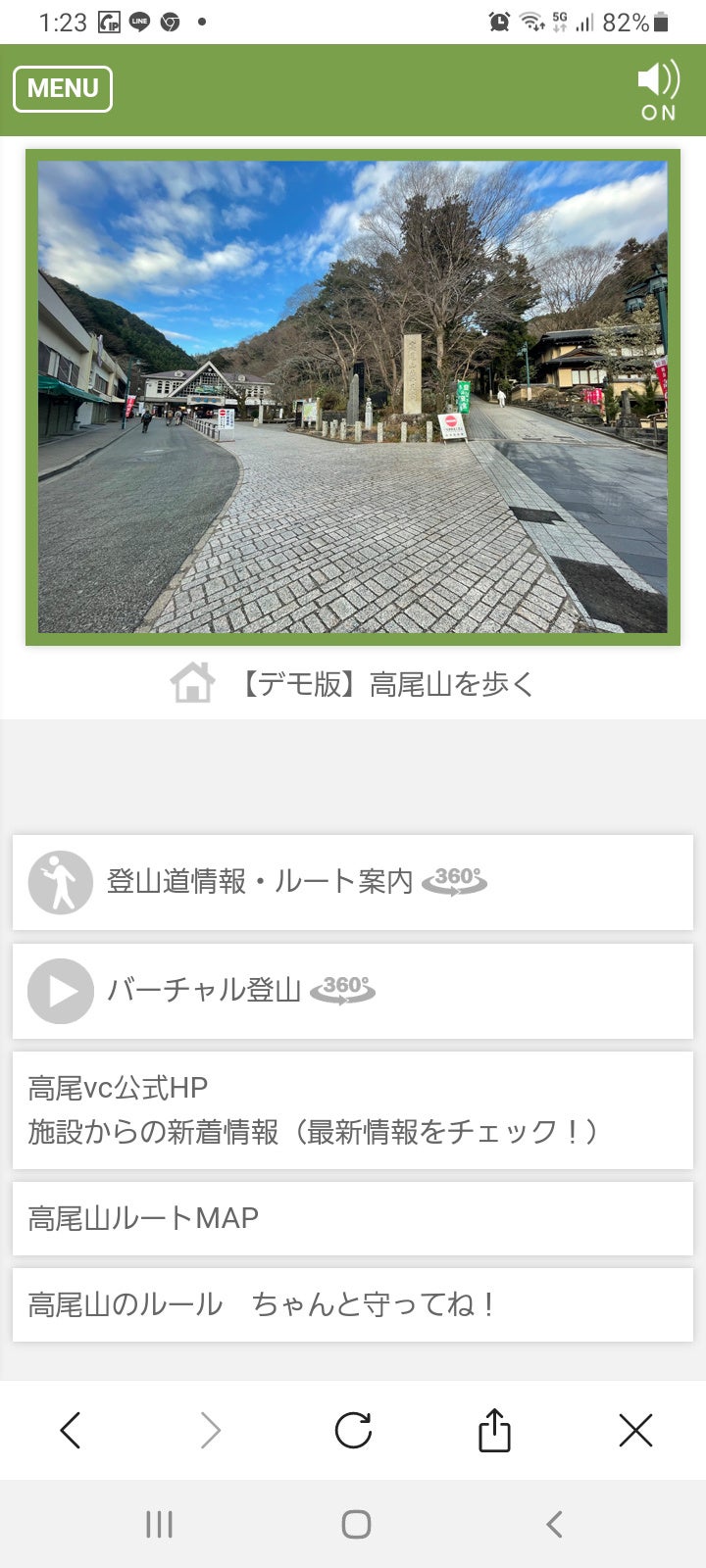The height and width of the screenshot is (1568, 706).
Task: View 高尾山ルートMAP
Action: (x=352, y=1218)
